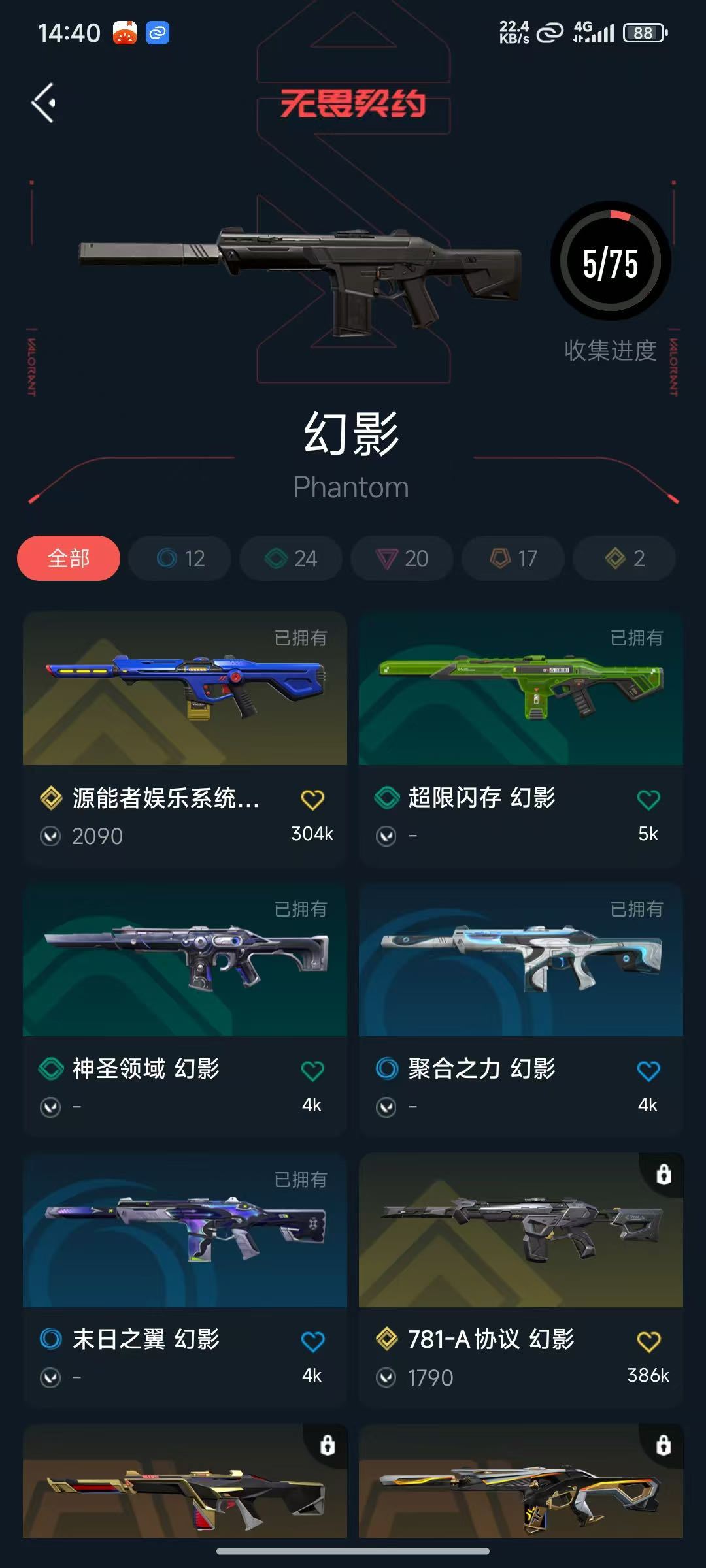Screen dimensions: 706x1568
Task: Open the 源能者娱乐系统 skin card
Action: (185, 738)
